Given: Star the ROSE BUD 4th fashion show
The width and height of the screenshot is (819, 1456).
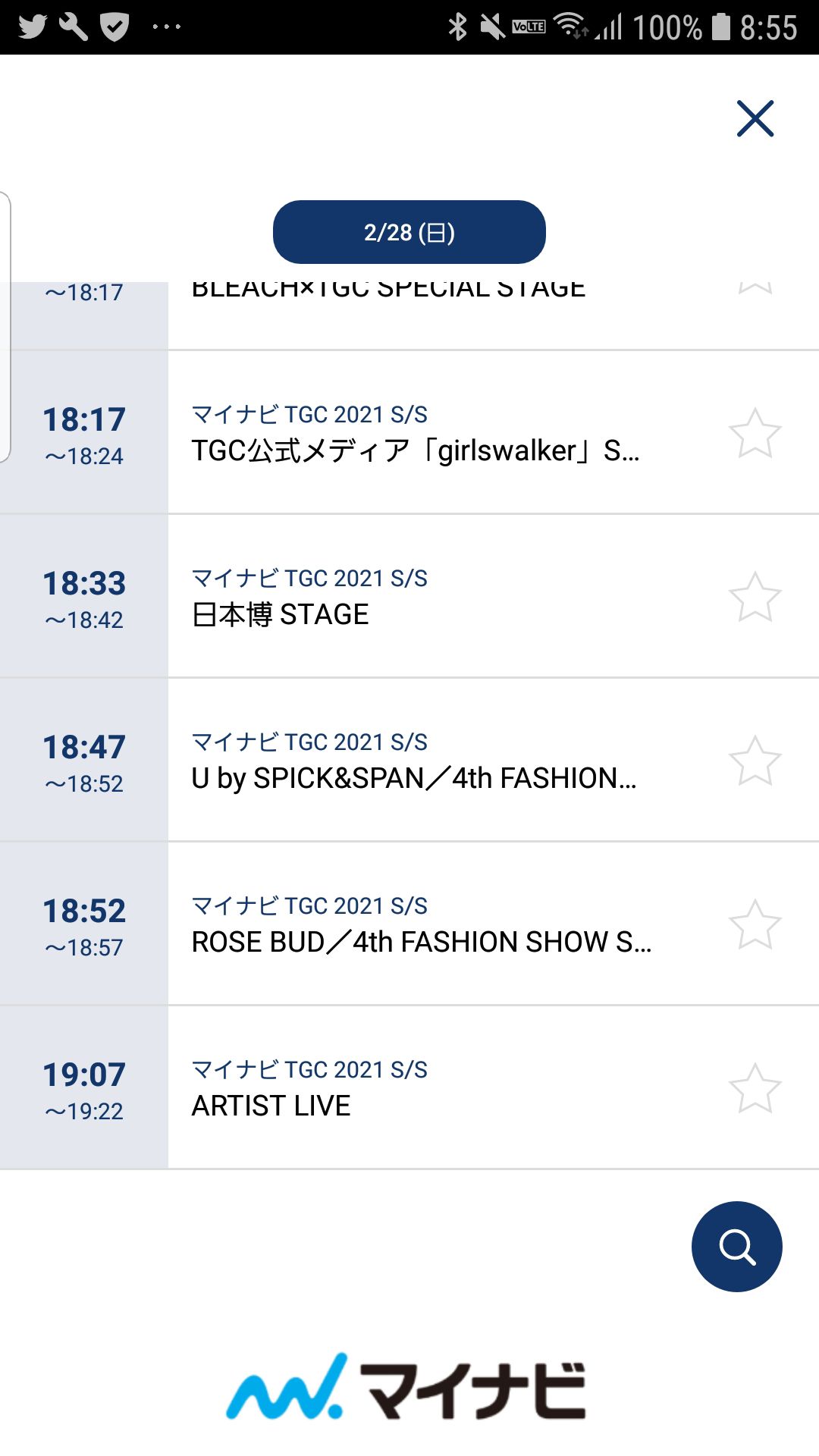Looking at the screenshot, I should point(755,925).
